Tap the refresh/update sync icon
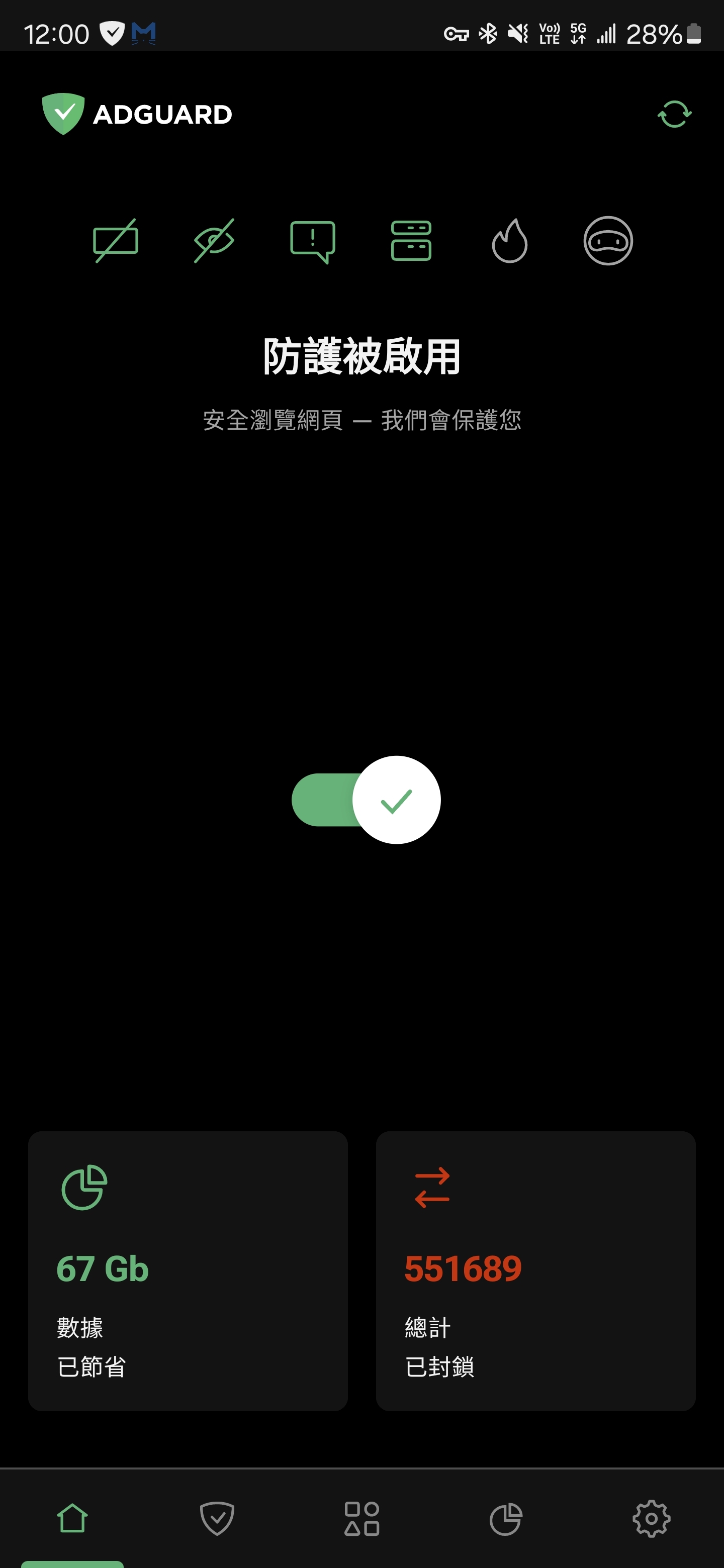Screen dimensions: 724x1568 tap(674, 115)
